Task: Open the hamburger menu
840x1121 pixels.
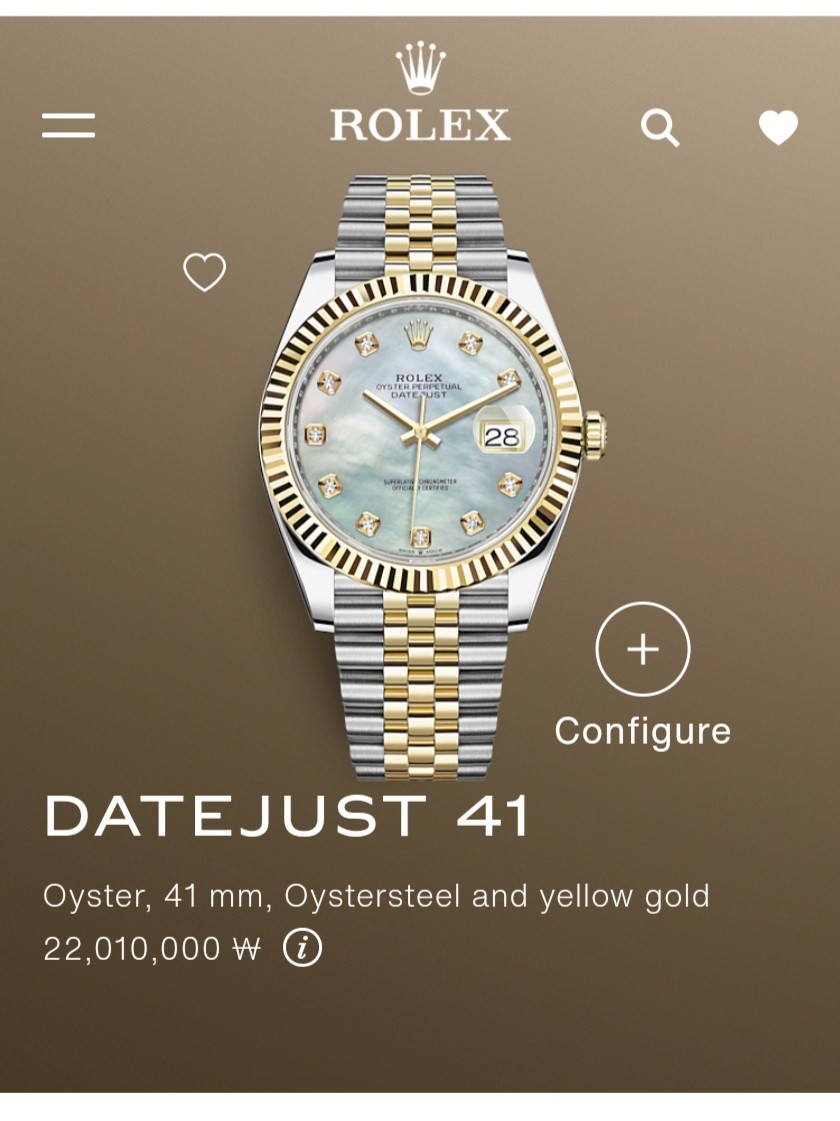Action: pos(69,126)
